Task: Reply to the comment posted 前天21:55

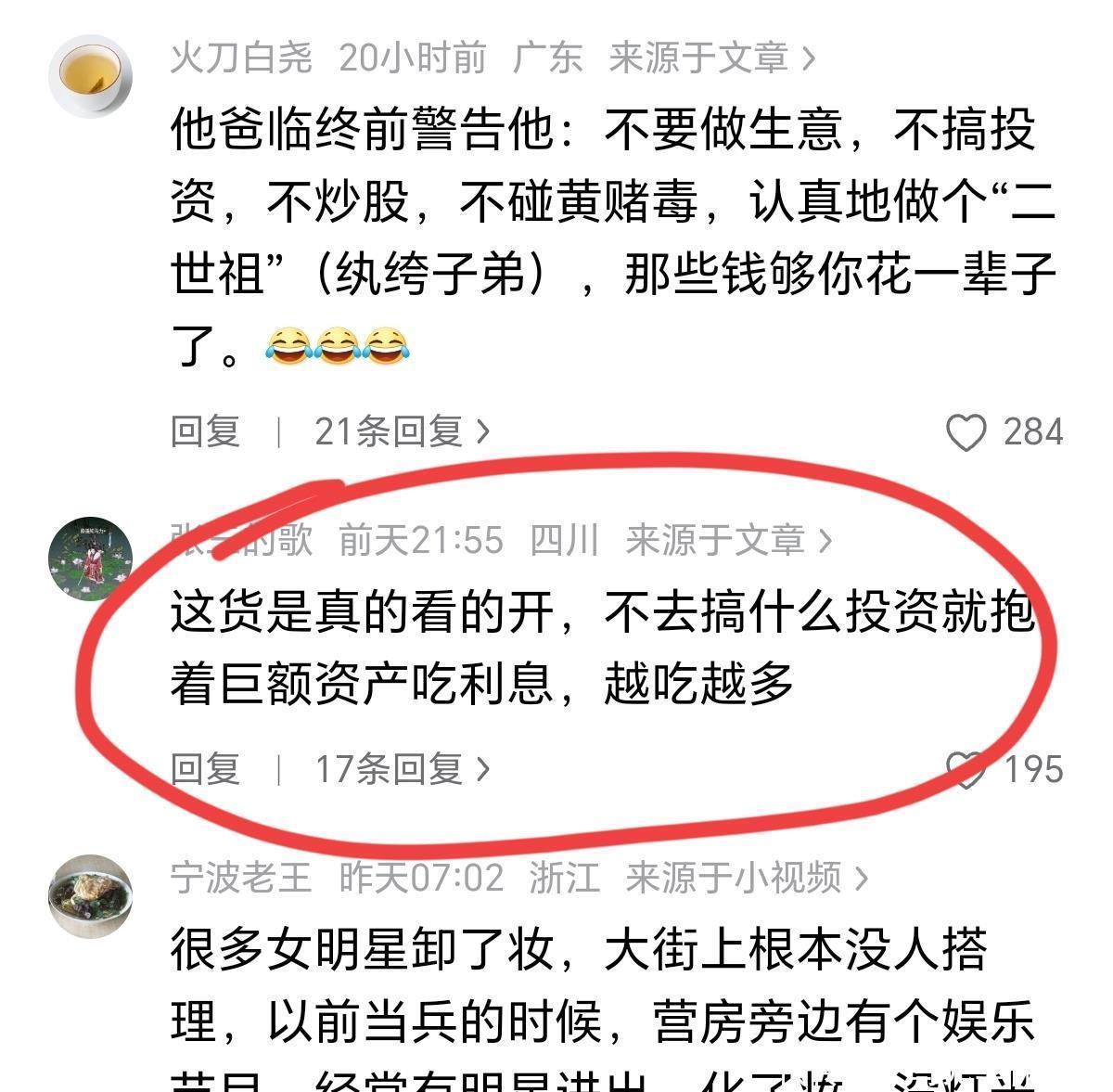Action: pos(205,769)
